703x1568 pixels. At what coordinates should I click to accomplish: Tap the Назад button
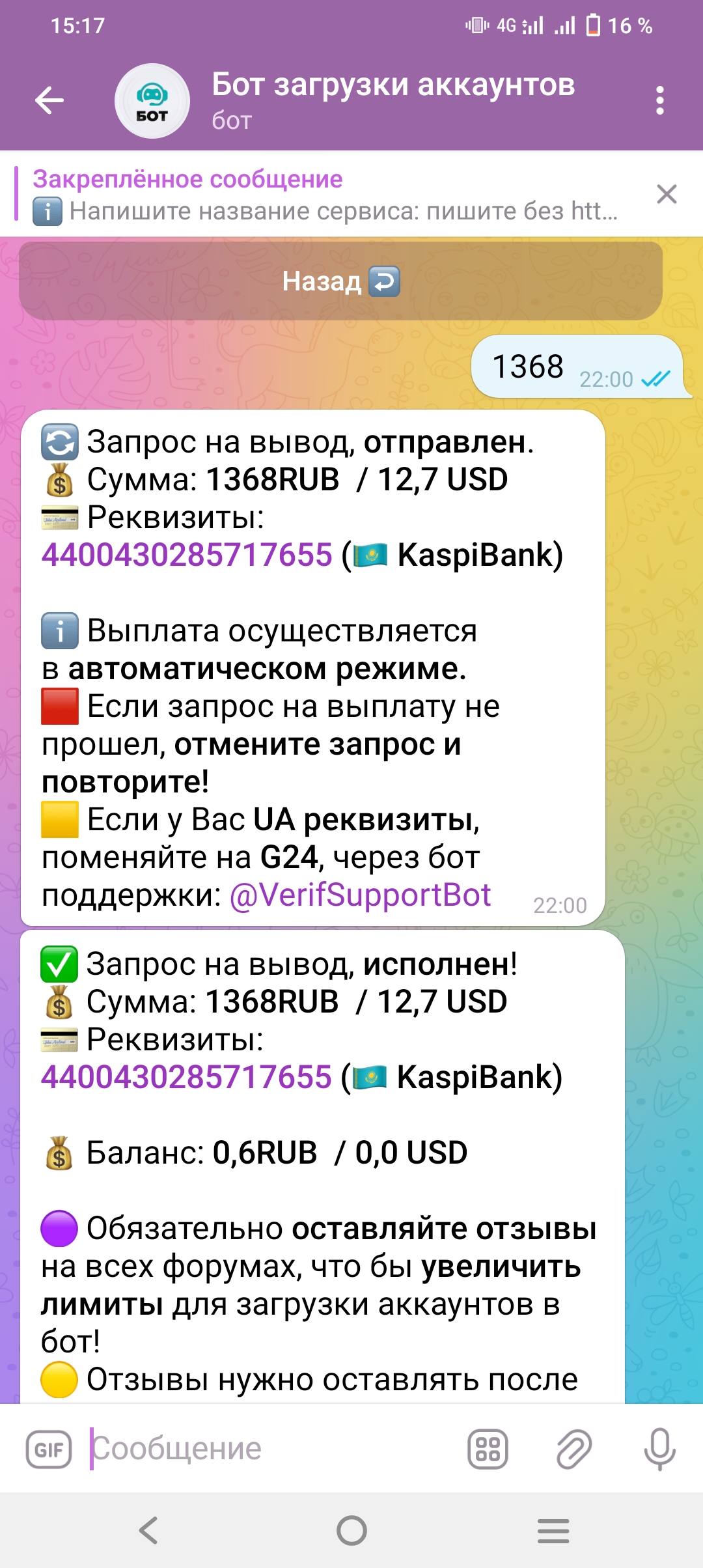[x=340, y=281]
